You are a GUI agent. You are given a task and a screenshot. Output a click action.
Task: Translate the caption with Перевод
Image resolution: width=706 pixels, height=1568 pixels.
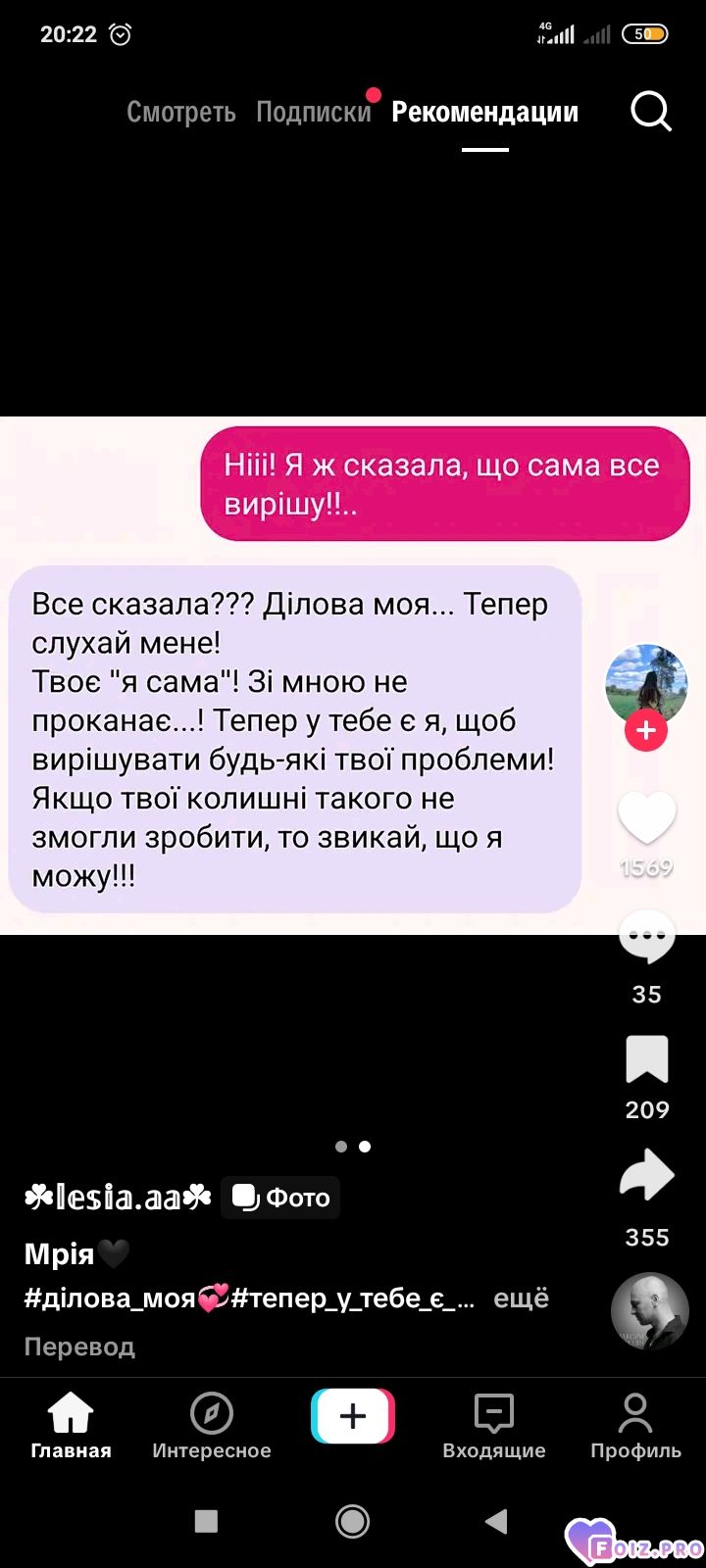click(79, 1347)
